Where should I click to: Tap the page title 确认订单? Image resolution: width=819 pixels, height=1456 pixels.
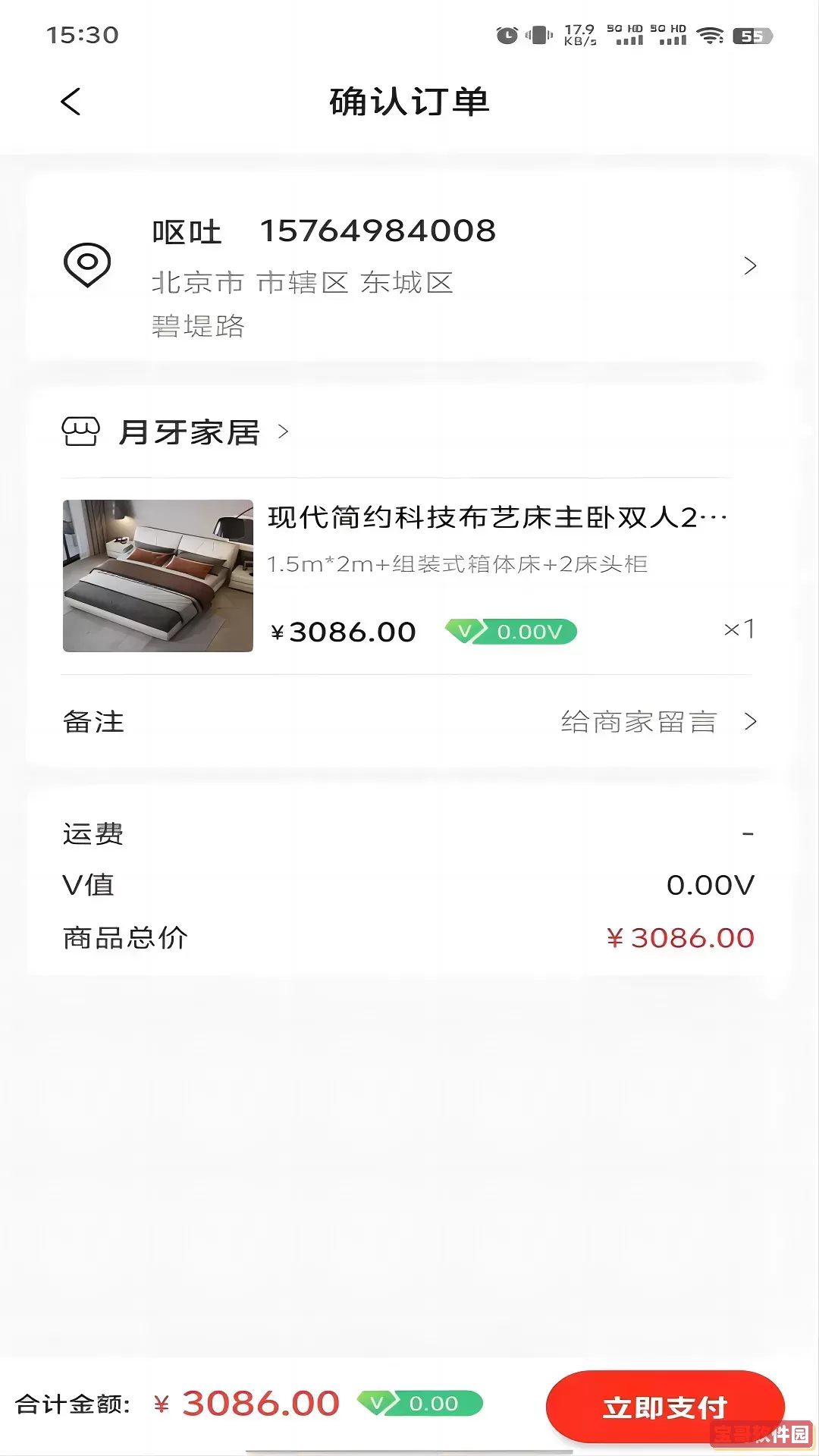[x=408, y=102]
